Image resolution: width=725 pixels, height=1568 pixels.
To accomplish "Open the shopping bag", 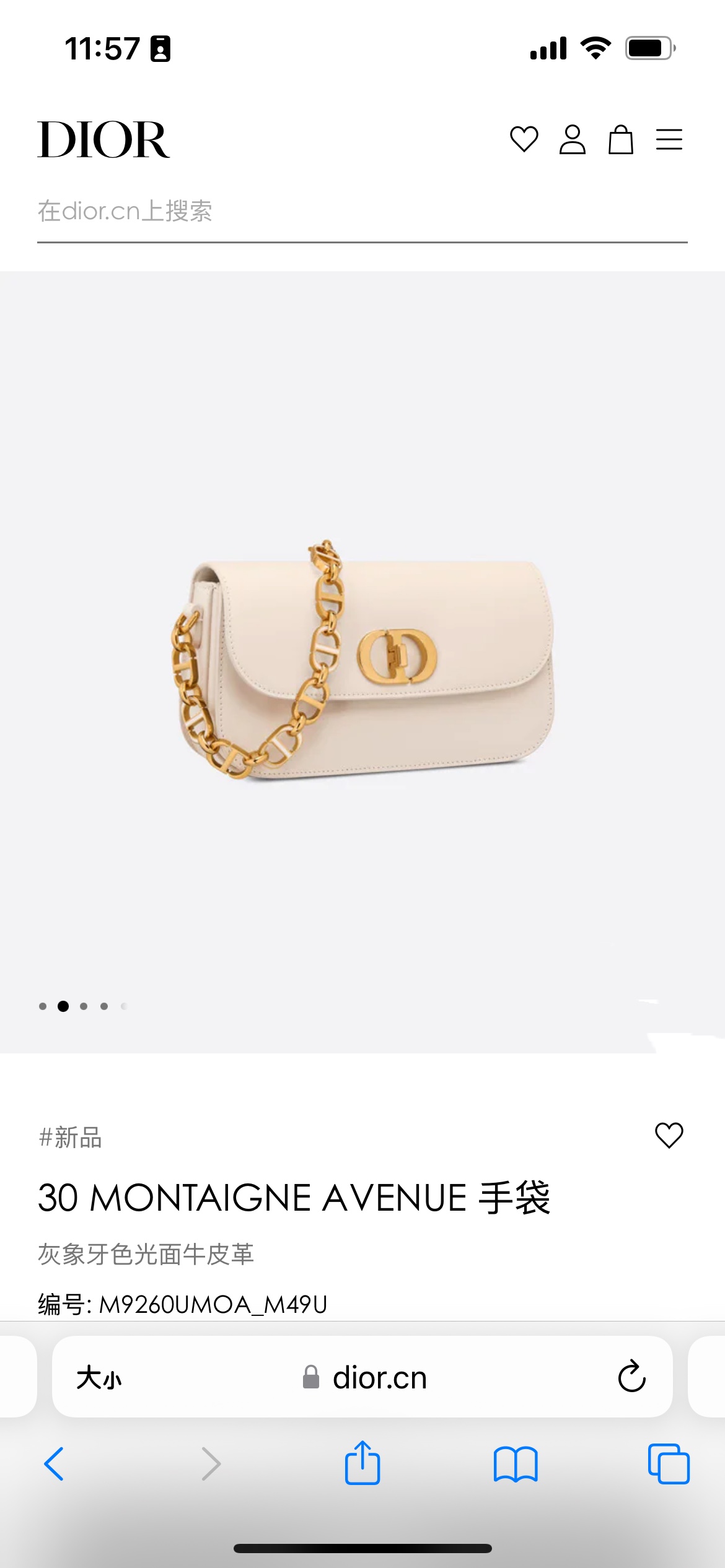I will [621, 139].
